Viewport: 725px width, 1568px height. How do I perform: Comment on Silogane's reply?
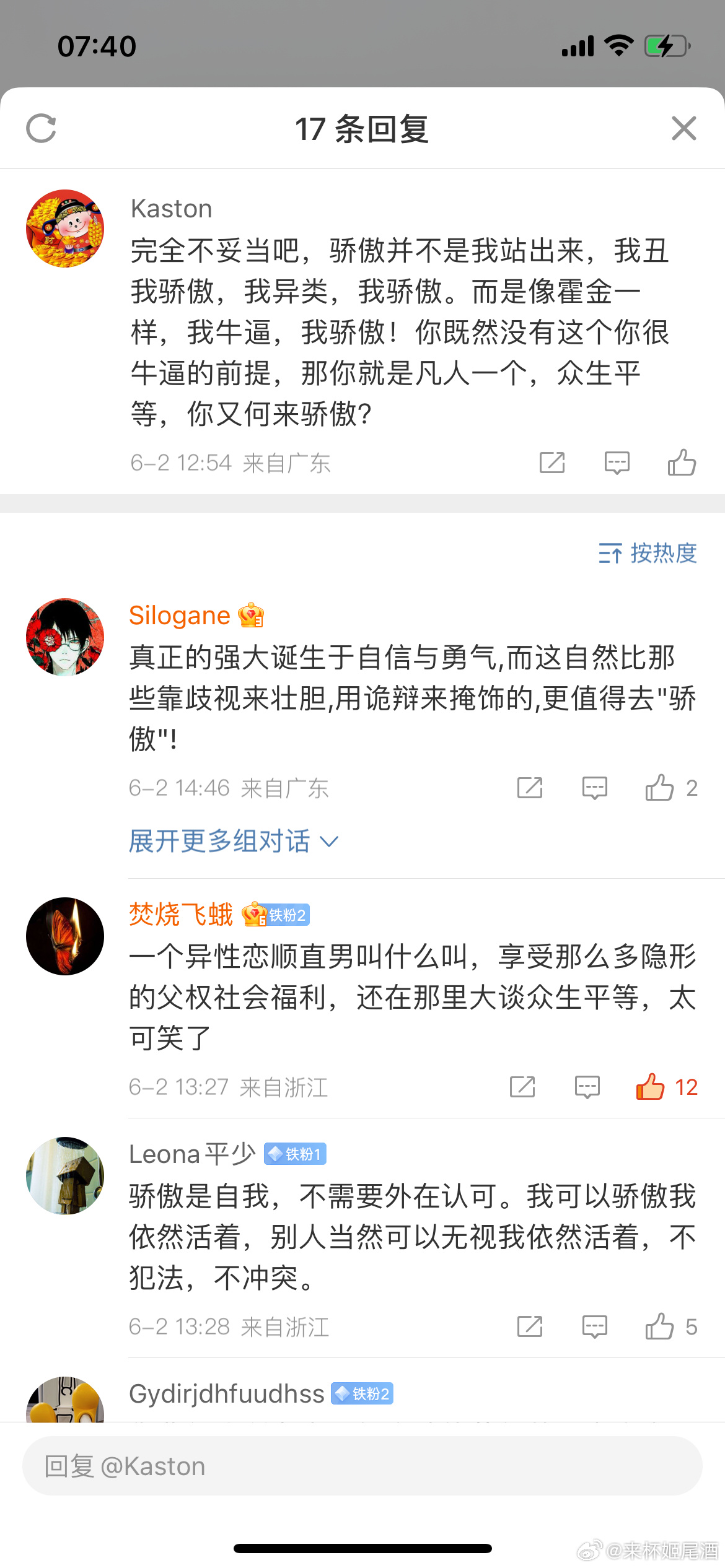[594, 788]
